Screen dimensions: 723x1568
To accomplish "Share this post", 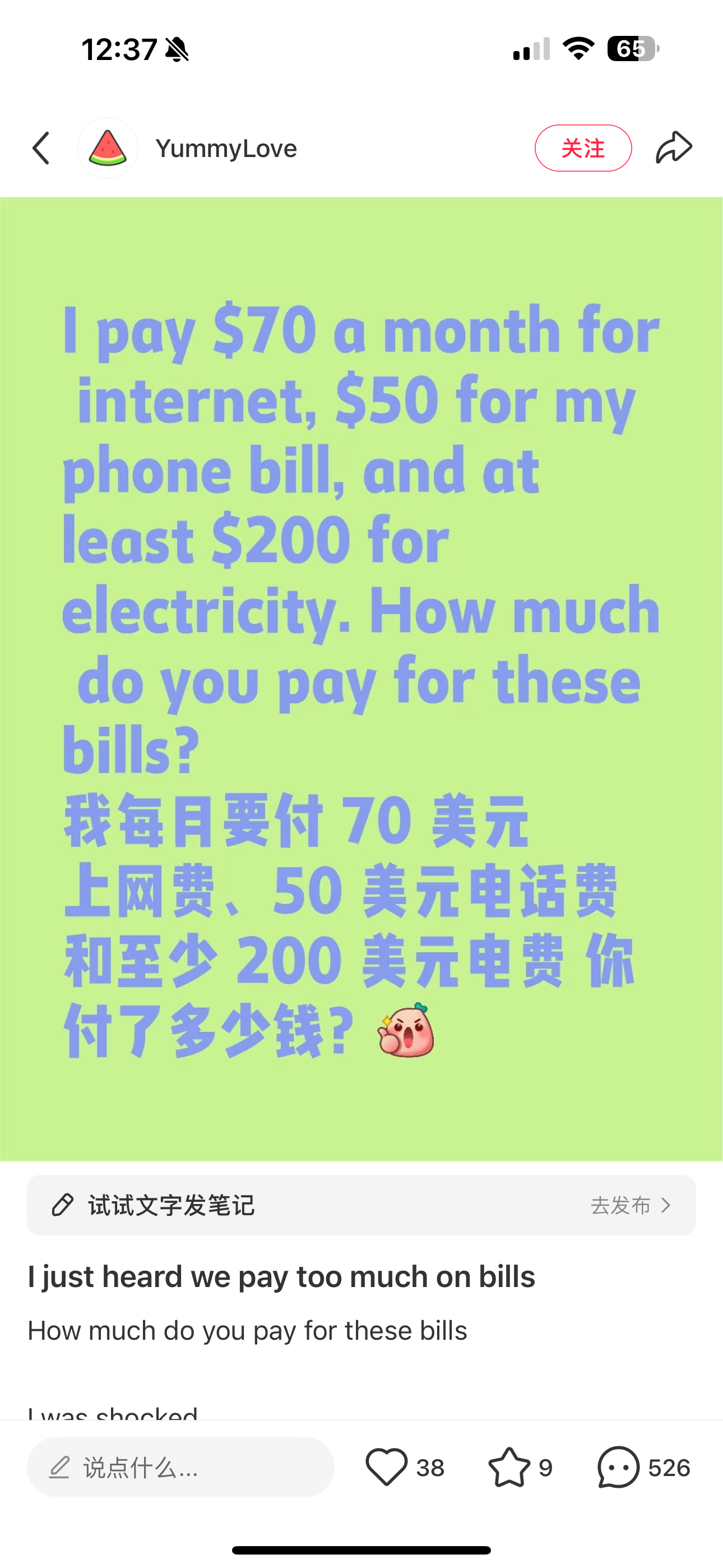I will [x=674, y=148].
